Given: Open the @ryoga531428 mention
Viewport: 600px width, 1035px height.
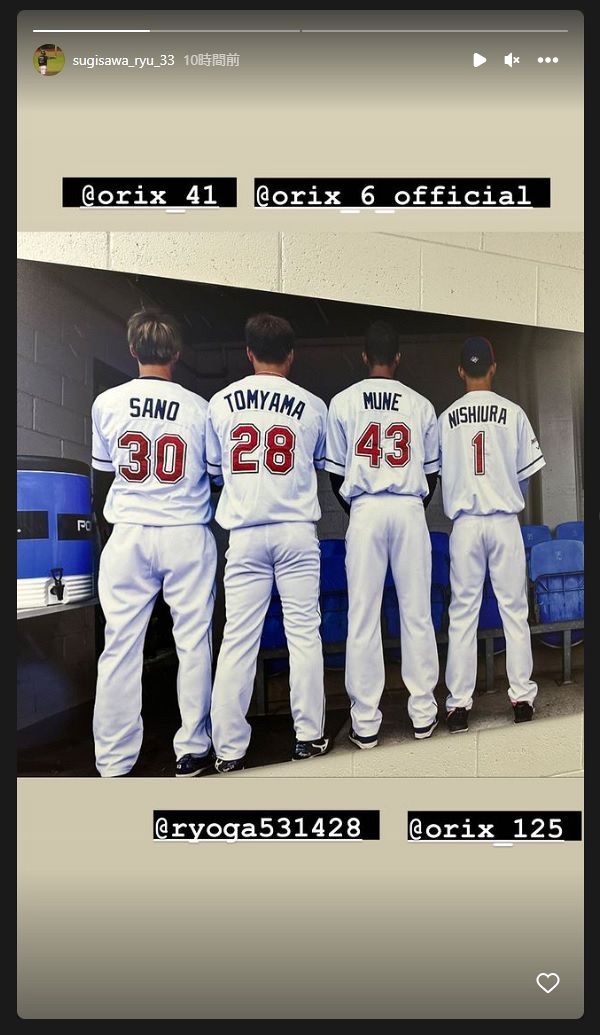Looking at the screenshot, I should [x=265, y=826].
